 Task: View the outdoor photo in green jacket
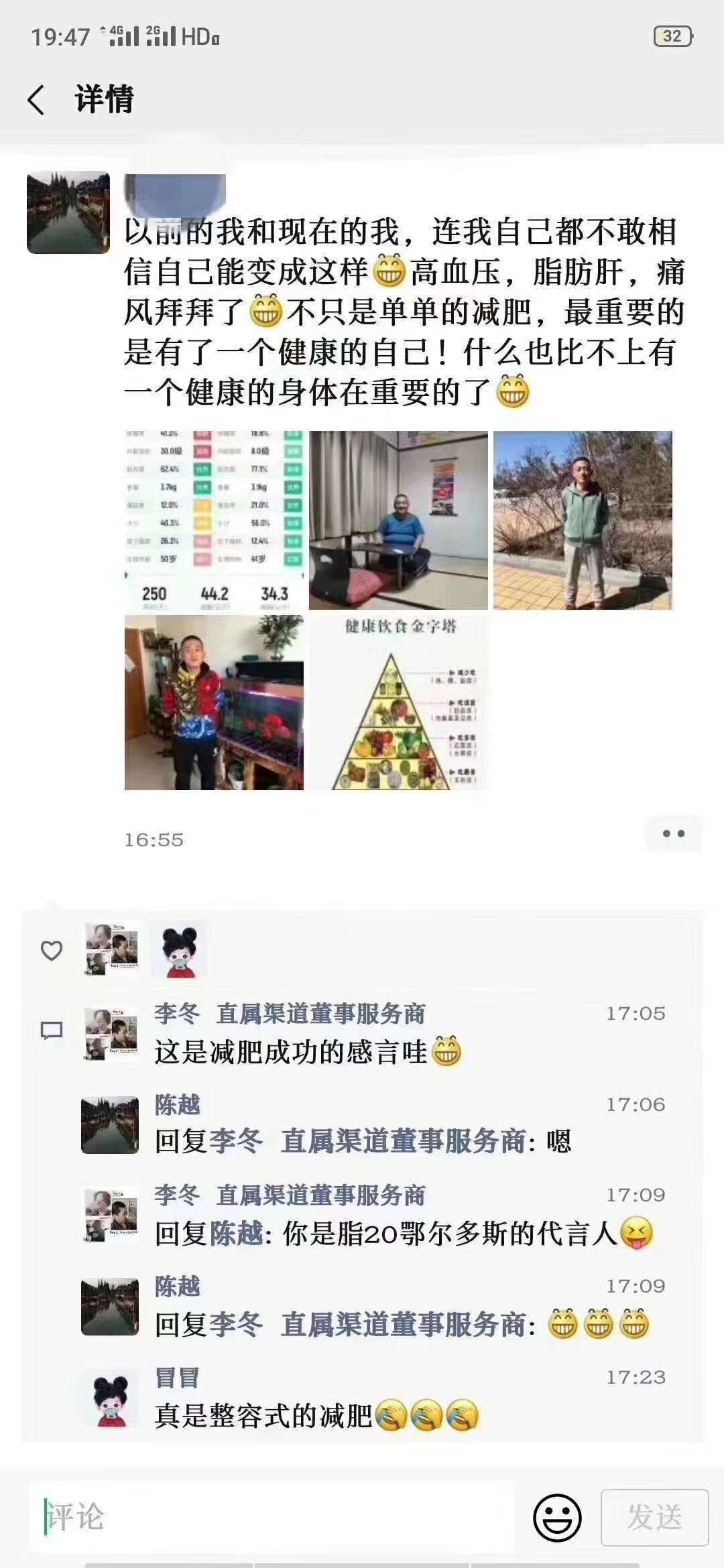(583, 520)
